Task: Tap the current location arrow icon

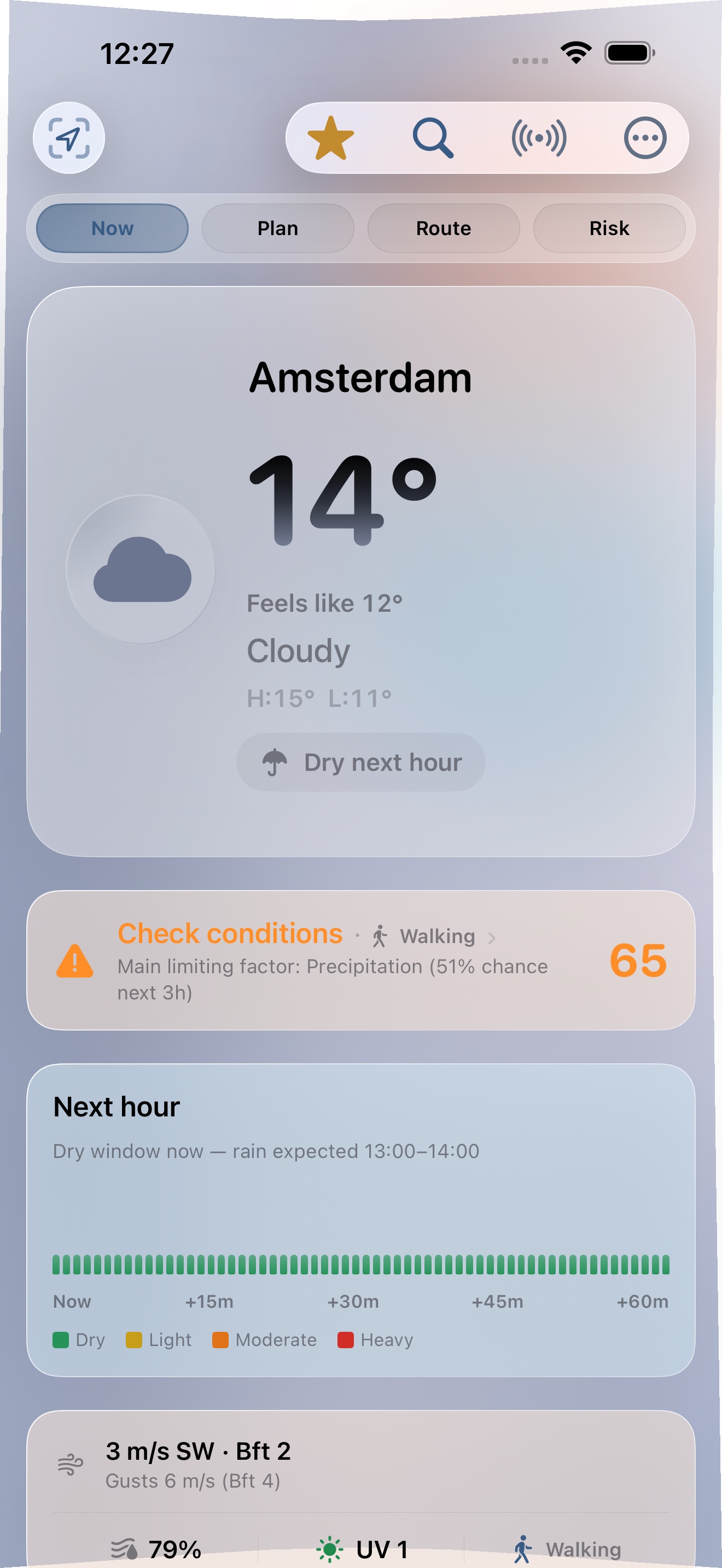Action: 69,139
